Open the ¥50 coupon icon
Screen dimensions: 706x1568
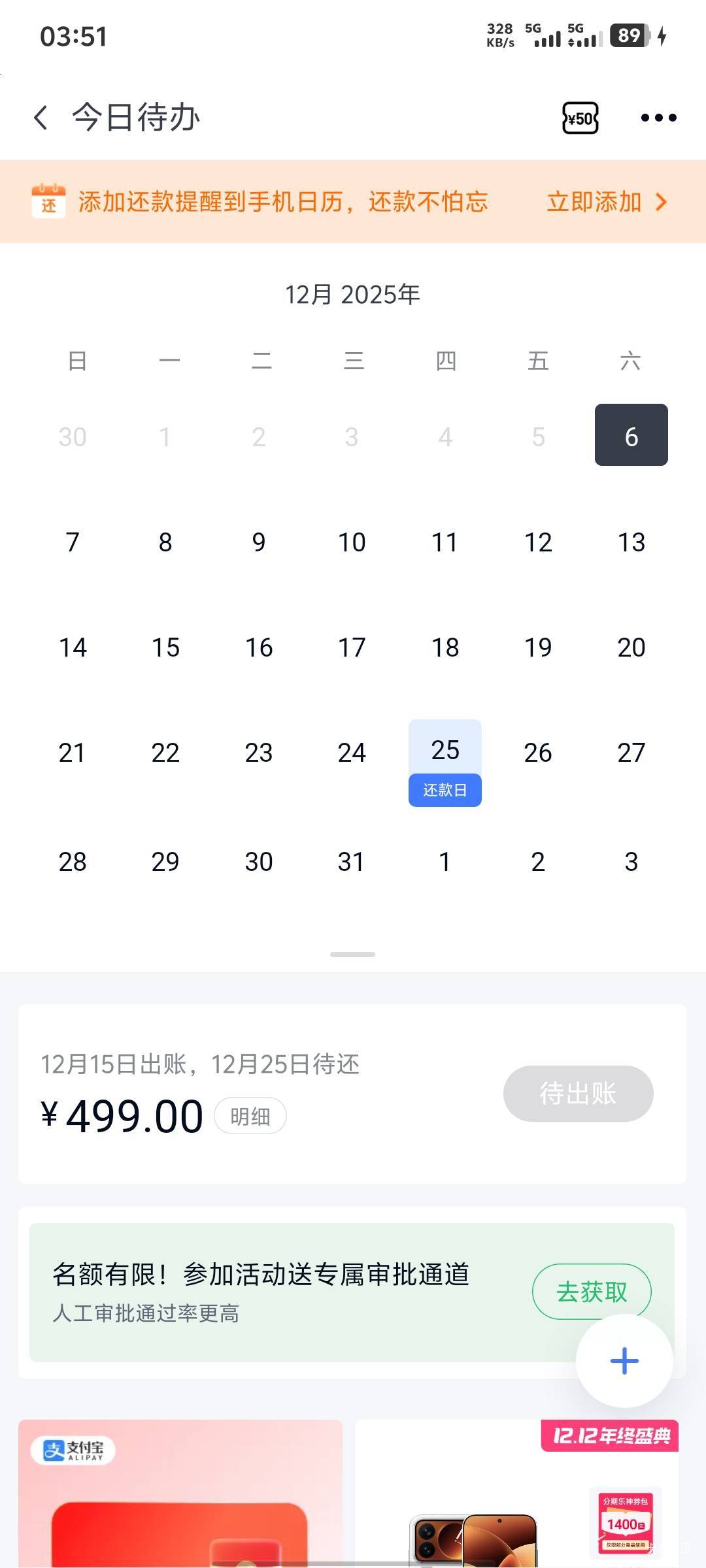pyautogui.click(x=580, y=118)
